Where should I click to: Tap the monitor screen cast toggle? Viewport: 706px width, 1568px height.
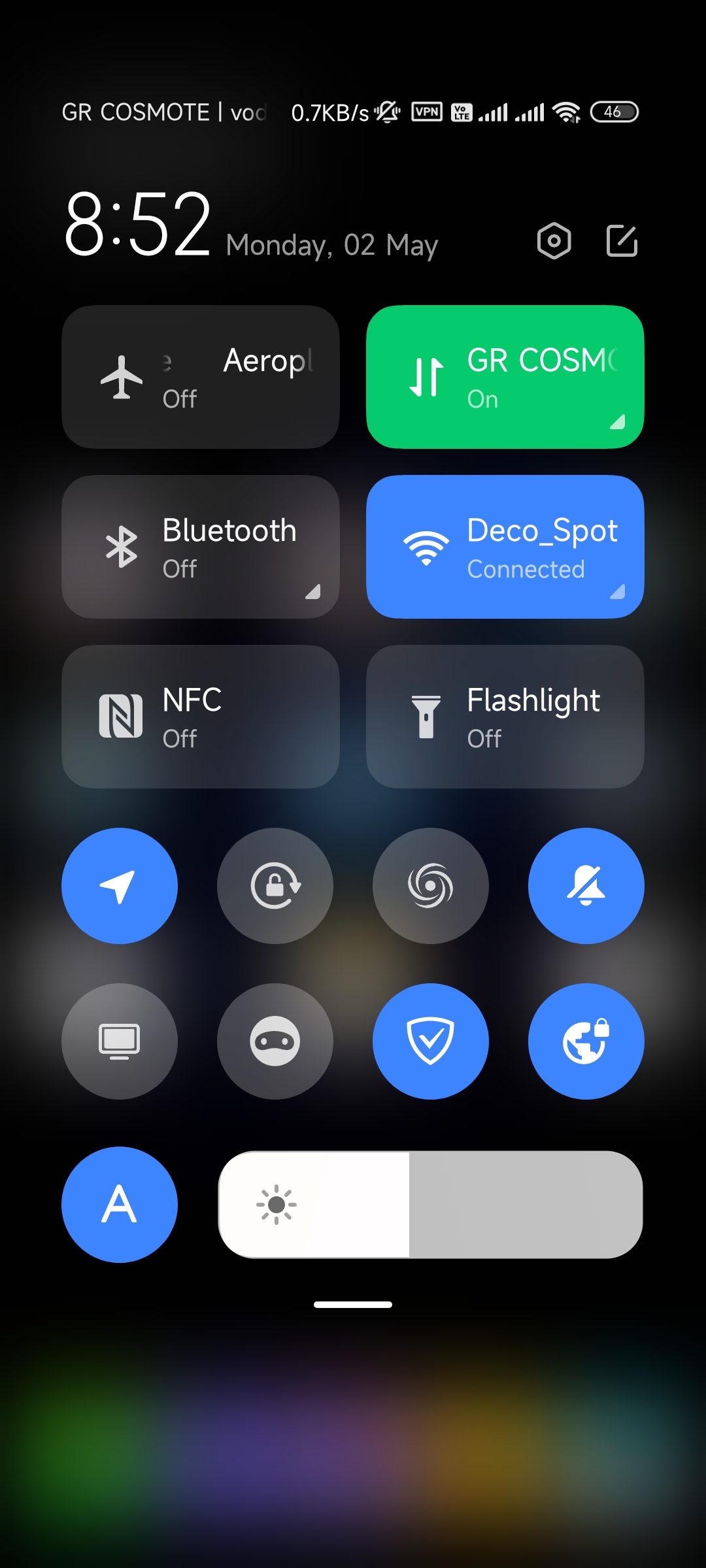120,1041
